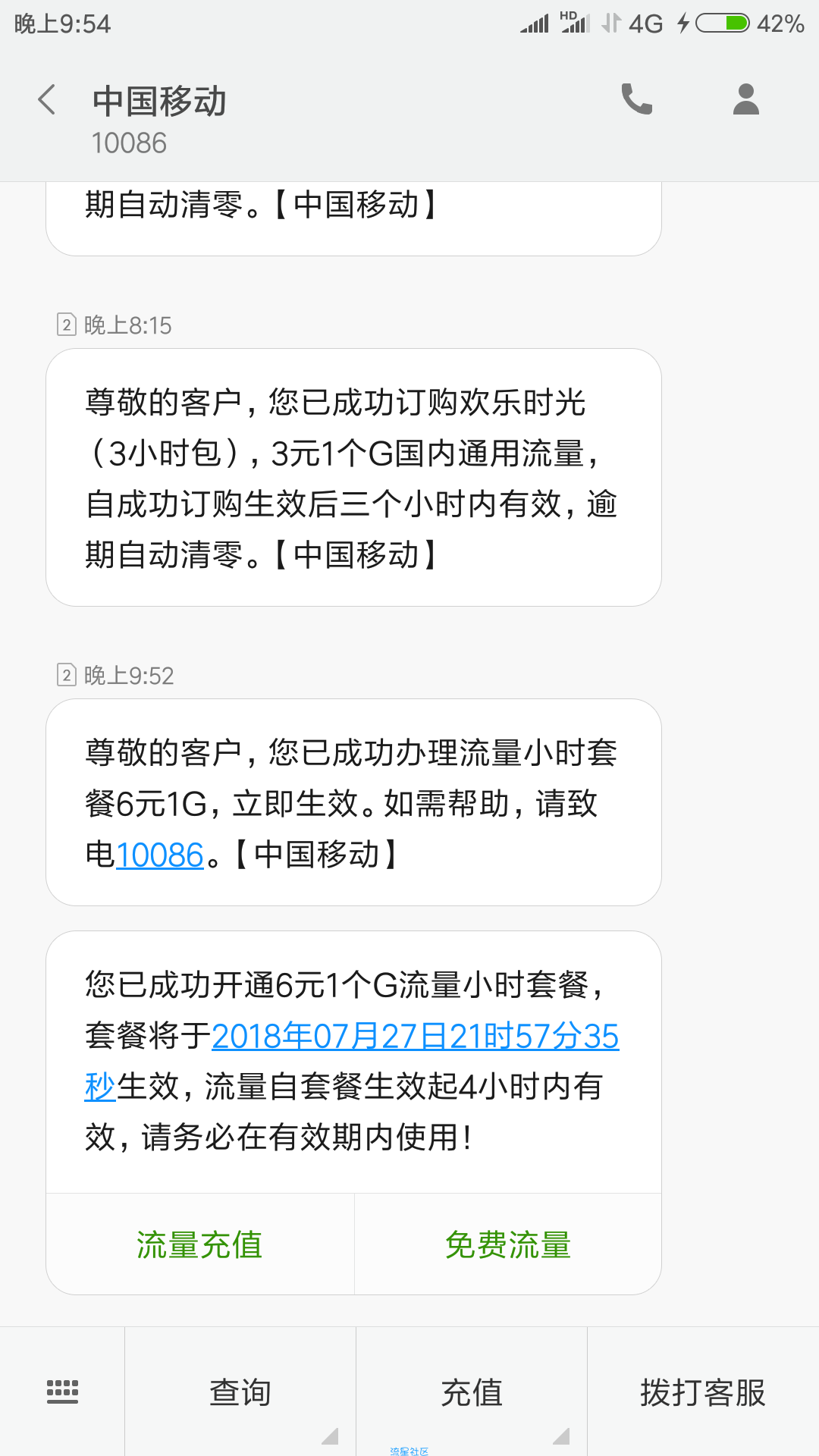The height and width of the screenshot is (1456, 819).
Task: Open the 查询 menu
Action: (x=240, y=1392)
